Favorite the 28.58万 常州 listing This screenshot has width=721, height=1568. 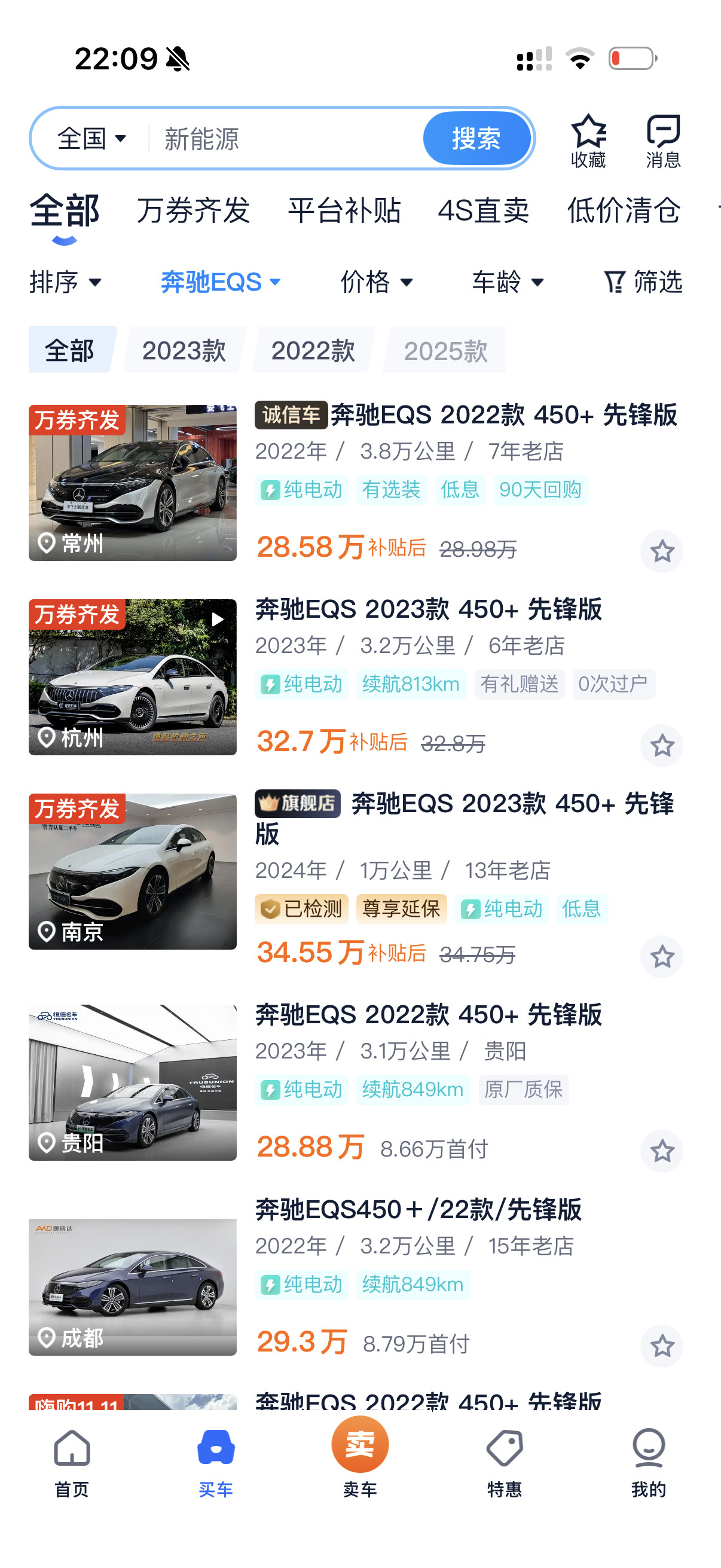point(661,551)
